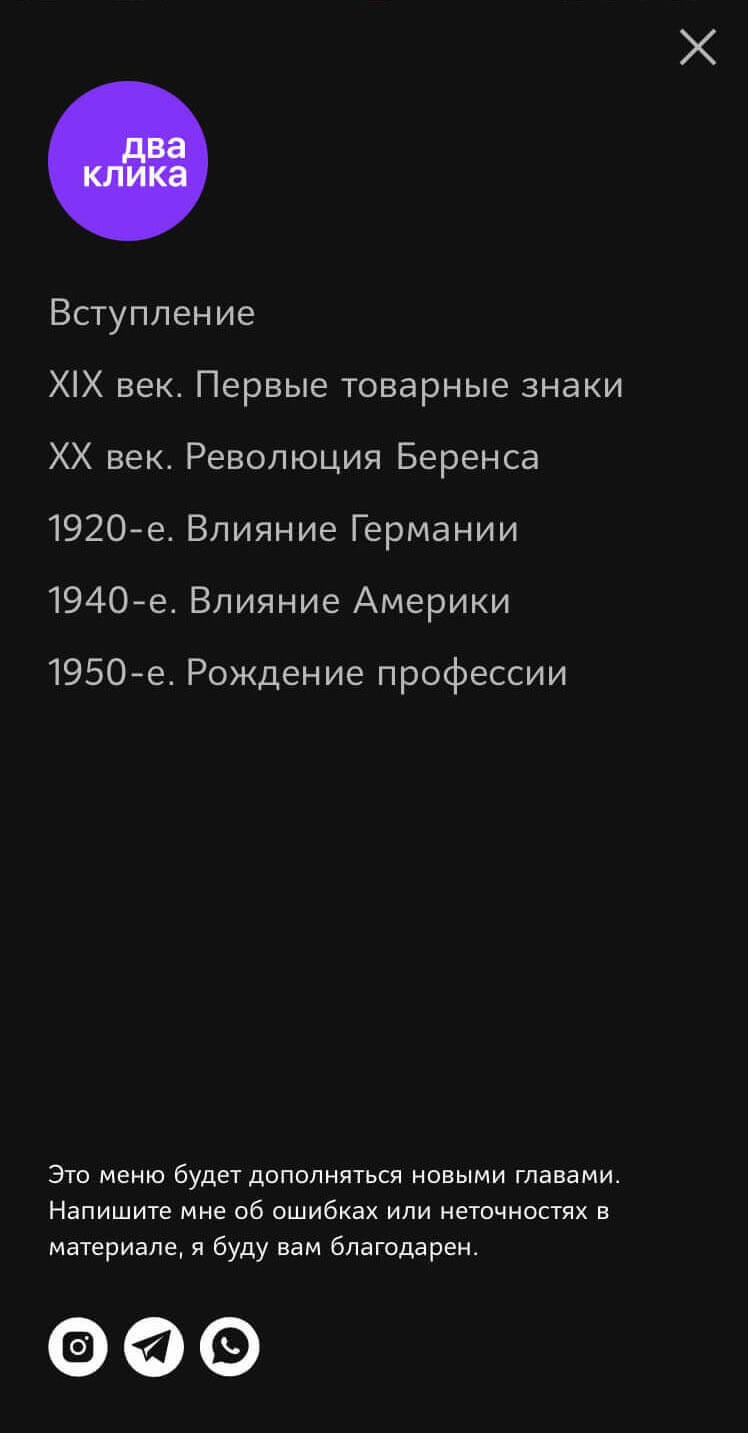Go to XIX век. Первые товарные знаки
The height and width of the screenshot is (1433, 748).
click(336, 385)
